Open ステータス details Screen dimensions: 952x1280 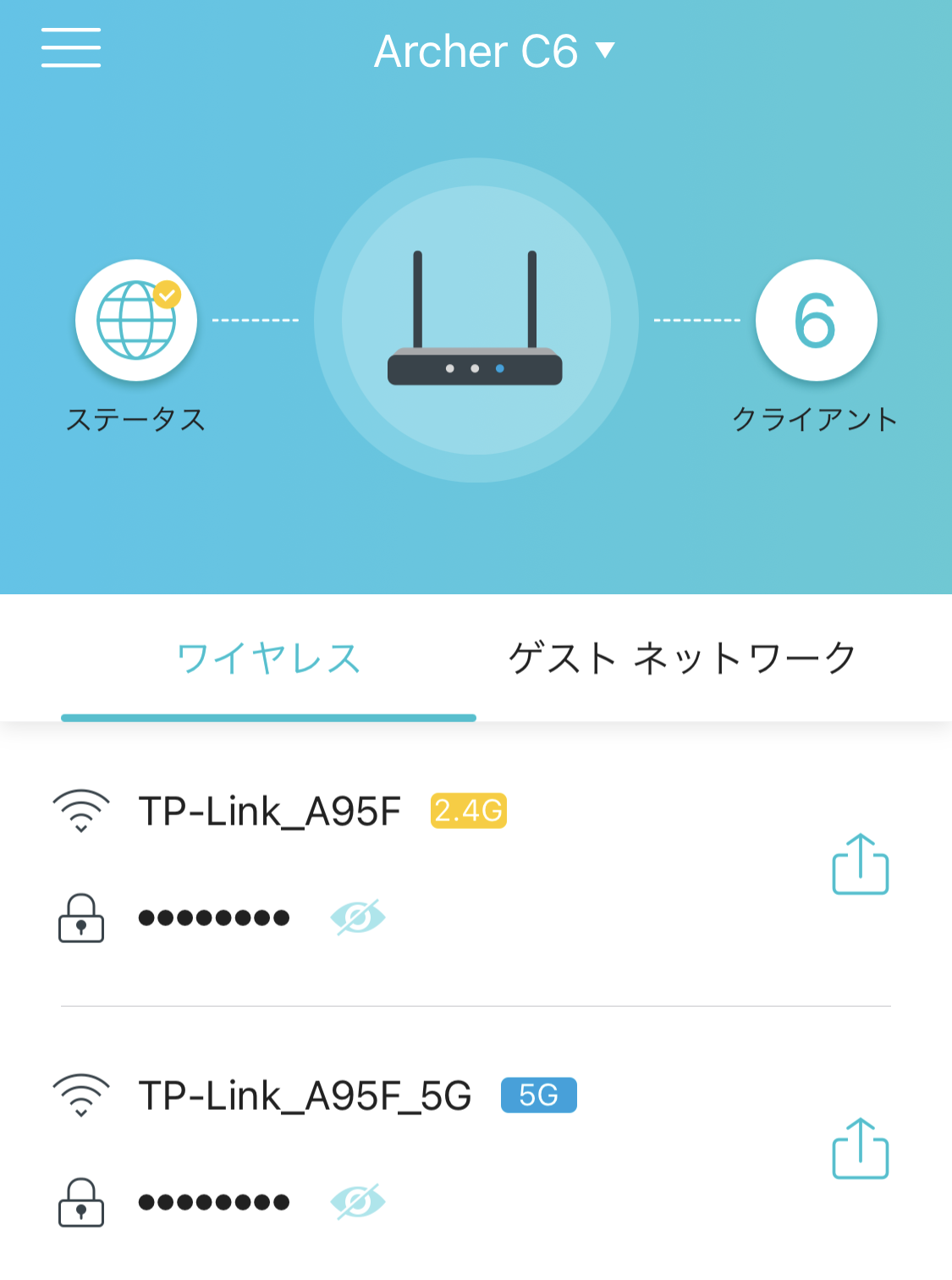(x=135, y=418)
